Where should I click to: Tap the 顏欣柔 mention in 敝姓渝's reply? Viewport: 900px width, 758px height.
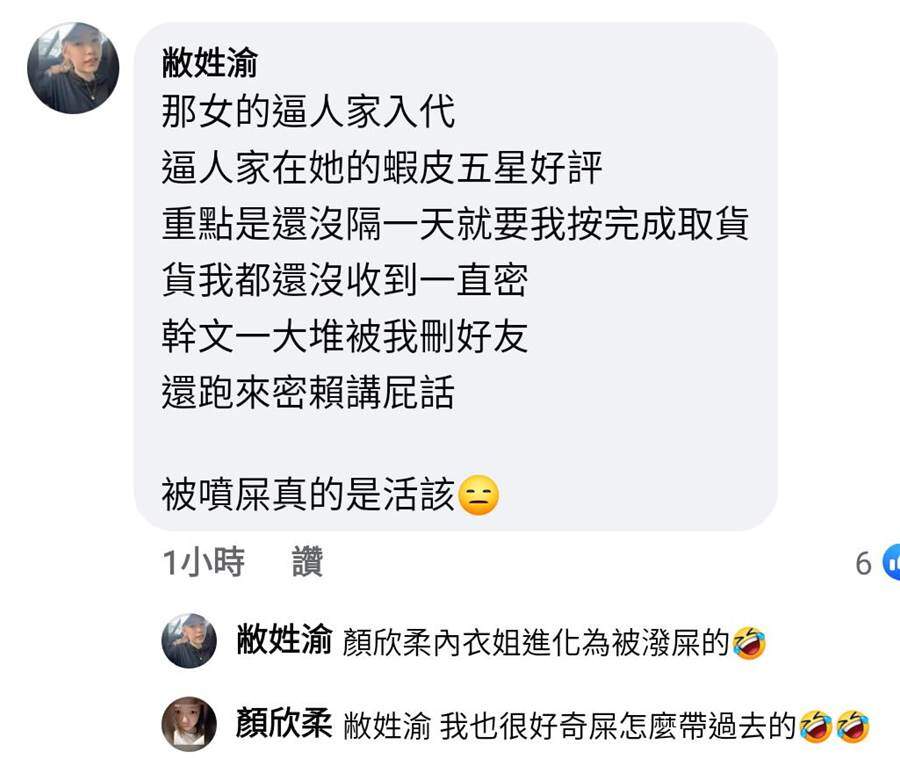click(x=388, y=643)
